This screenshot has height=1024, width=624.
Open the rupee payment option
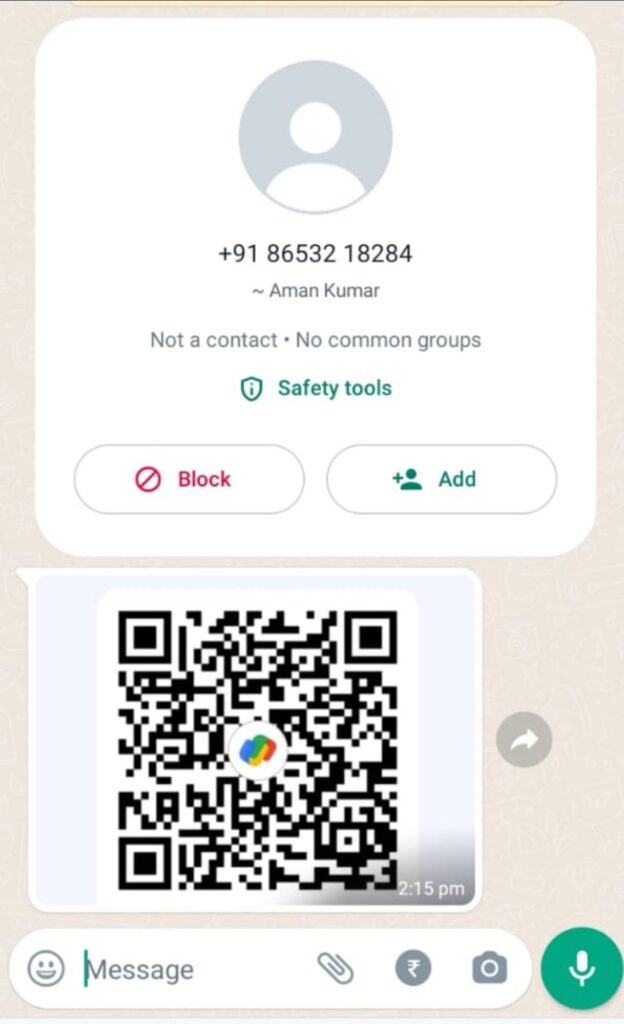point(413,968)
